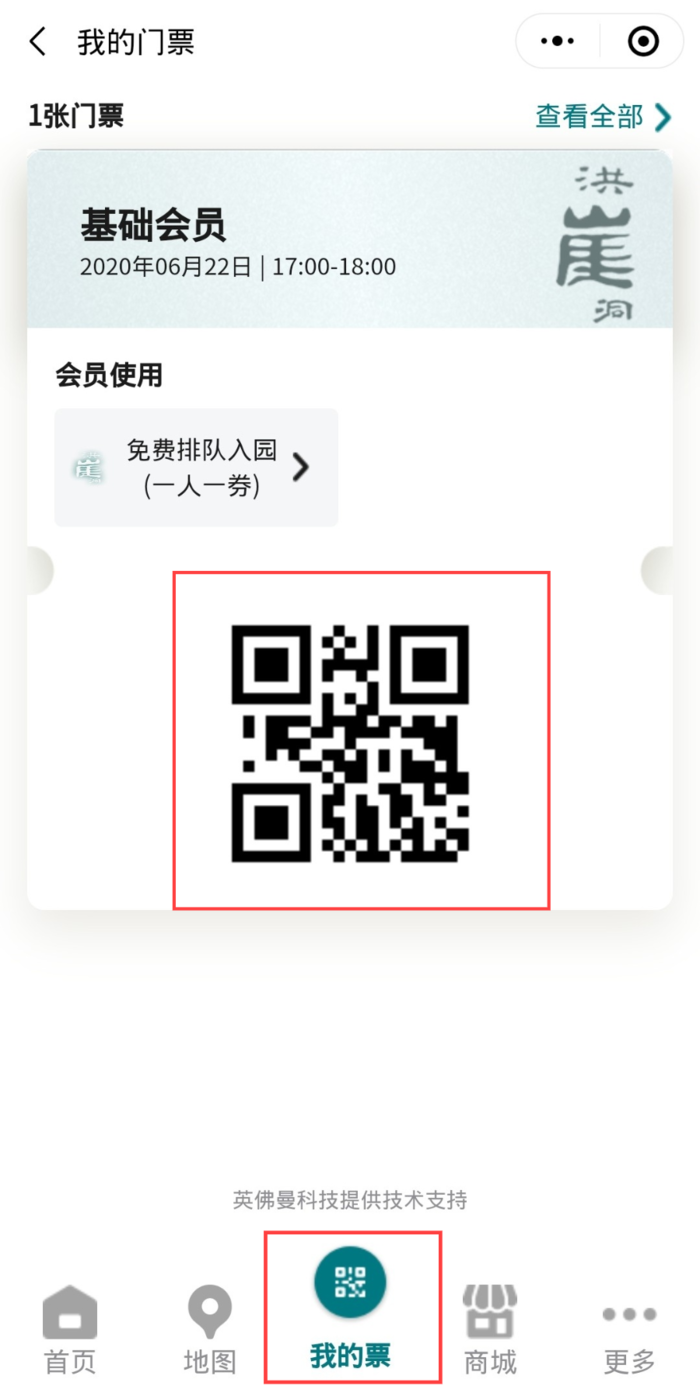This screenshot has width=700, height=1400.
Task: Switch to the 地图 tab
Action: [x=210, y=1328]
